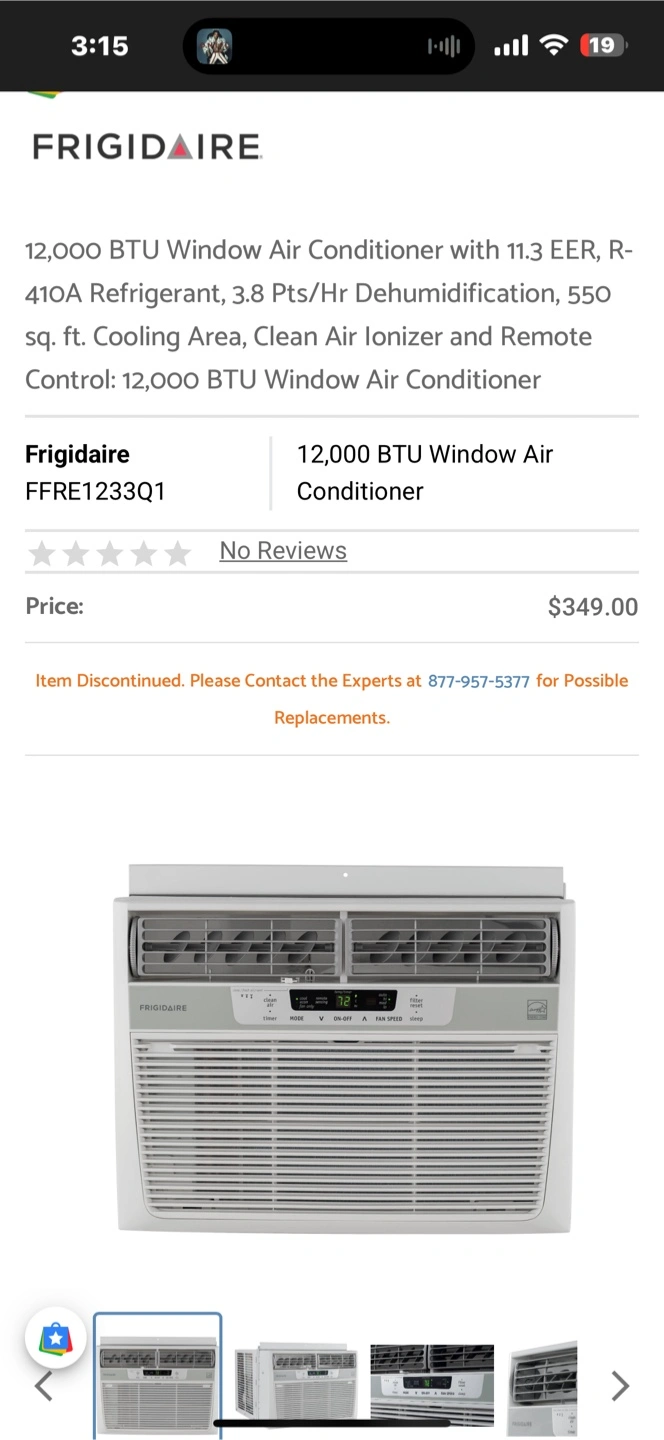Select the second angled-view thumbnail
Viewport: 664px width, 1440px height.
pyautogui.click(x=294, y=1384)
